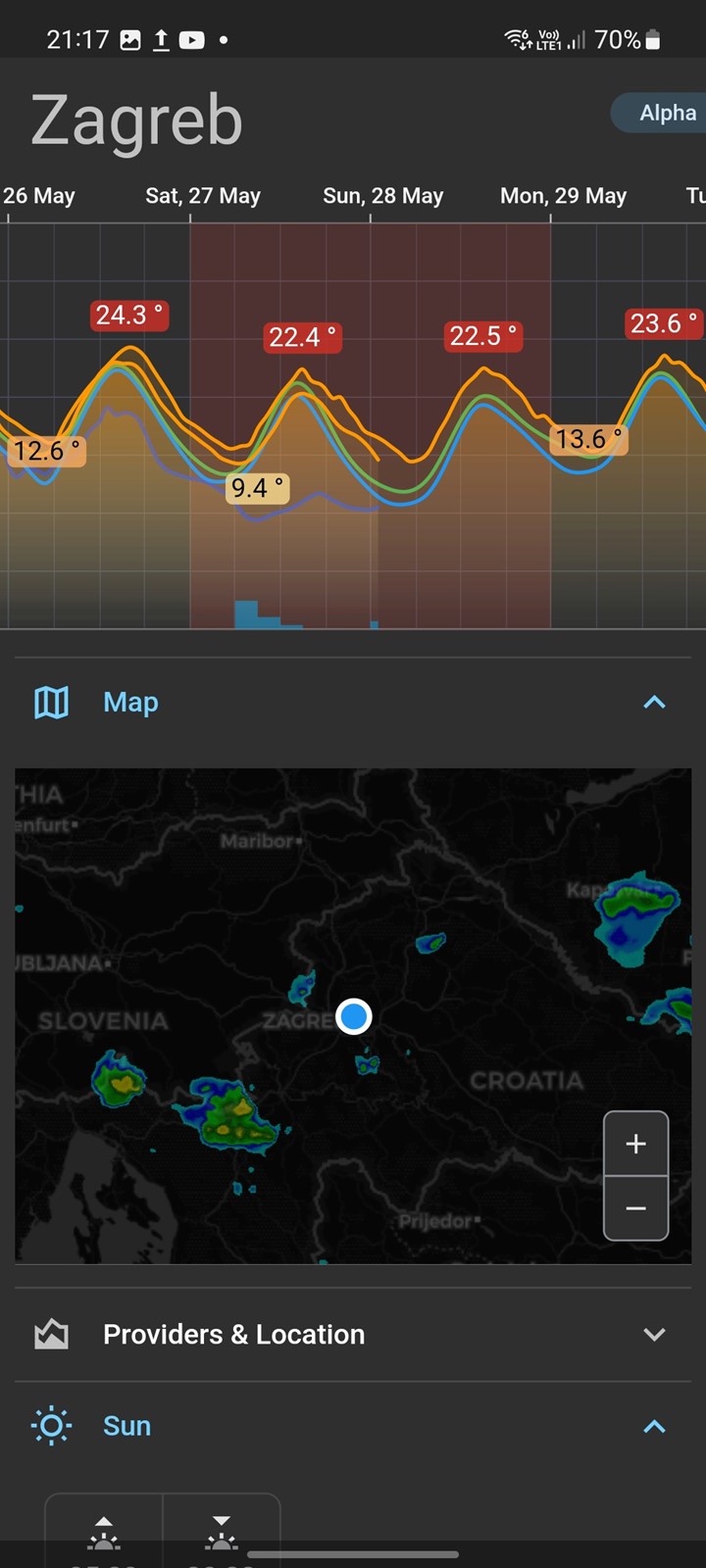Zoom out on the radar map
706x1568 pixels.
click(635, 1208)
